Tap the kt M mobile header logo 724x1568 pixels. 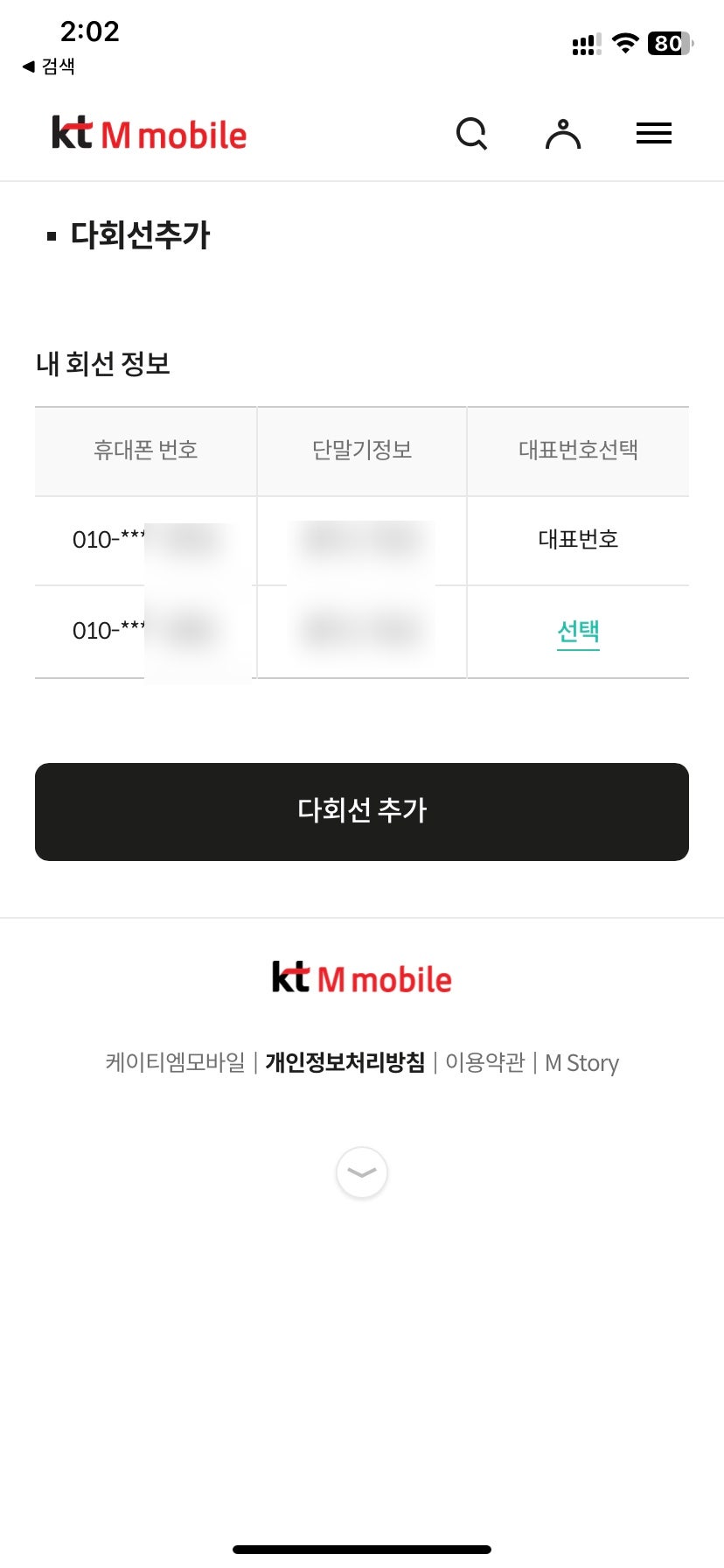point(150,134)
